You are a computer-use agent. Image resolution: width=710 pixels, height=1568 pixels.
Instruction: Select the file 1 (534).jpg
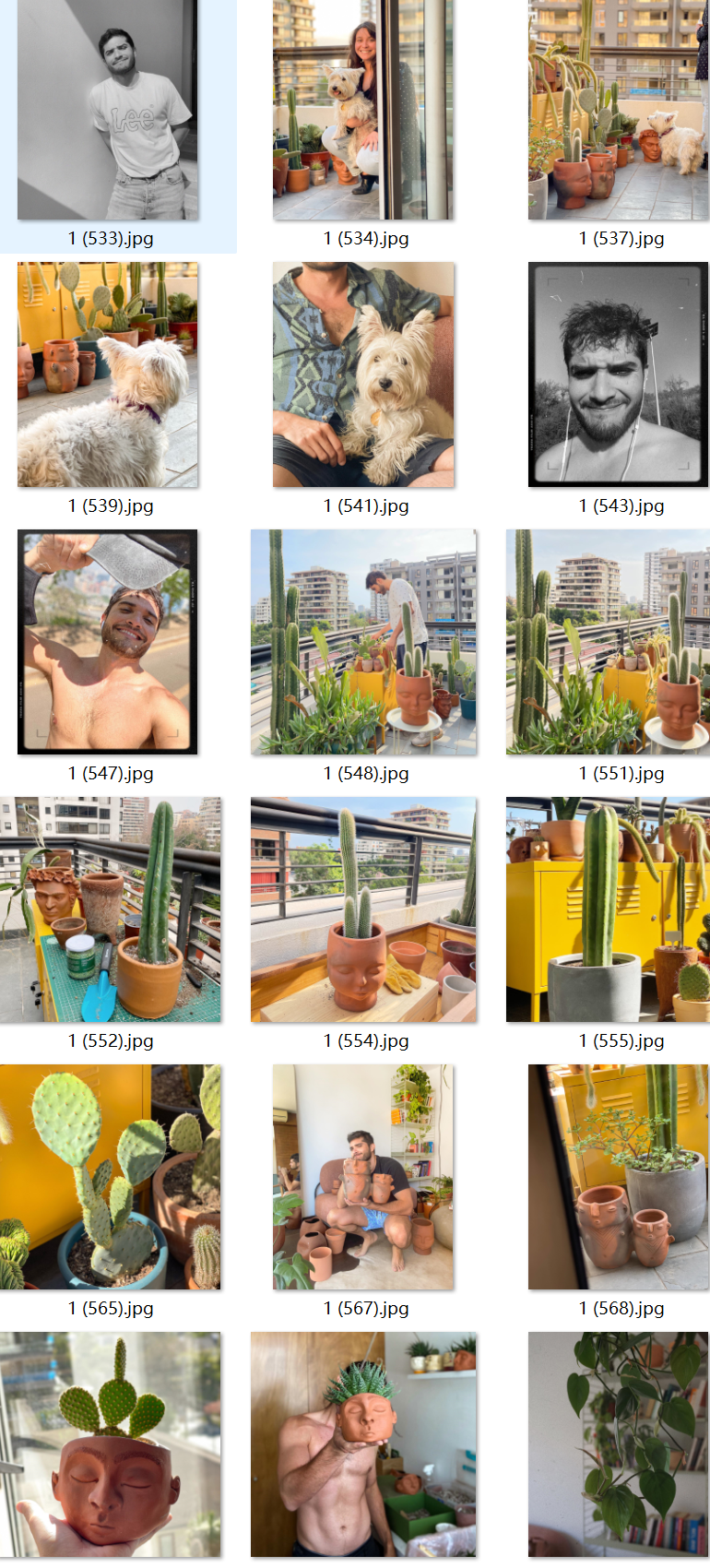coord(363,111)
